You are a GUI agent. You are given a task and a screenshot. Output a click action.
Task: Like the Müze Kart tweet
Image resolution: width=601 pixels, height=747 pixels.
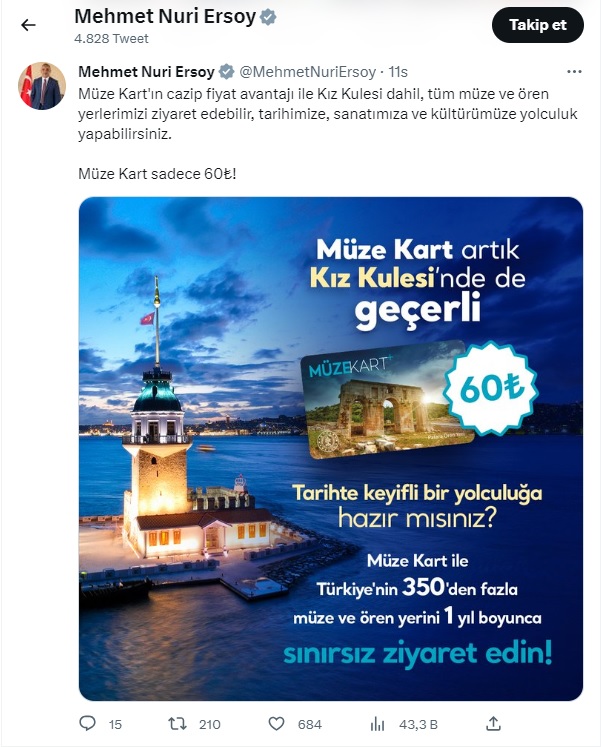tap(277, 723)
